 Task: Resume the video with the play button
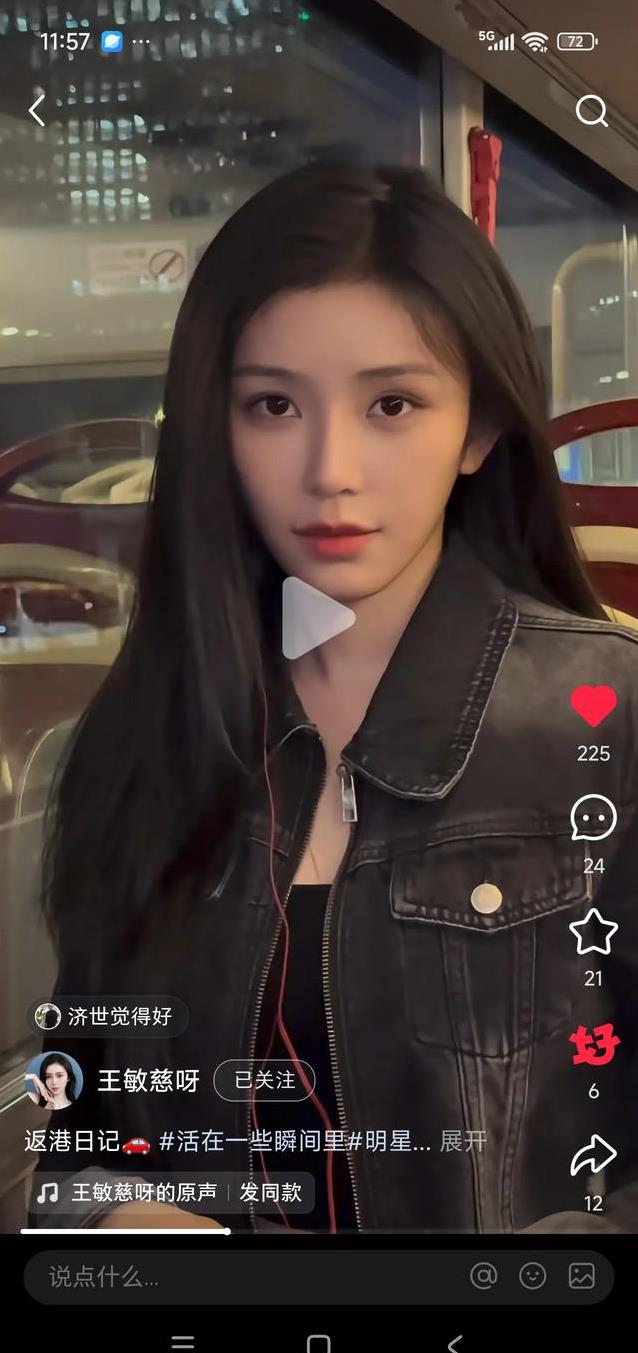tap(317, 617)
